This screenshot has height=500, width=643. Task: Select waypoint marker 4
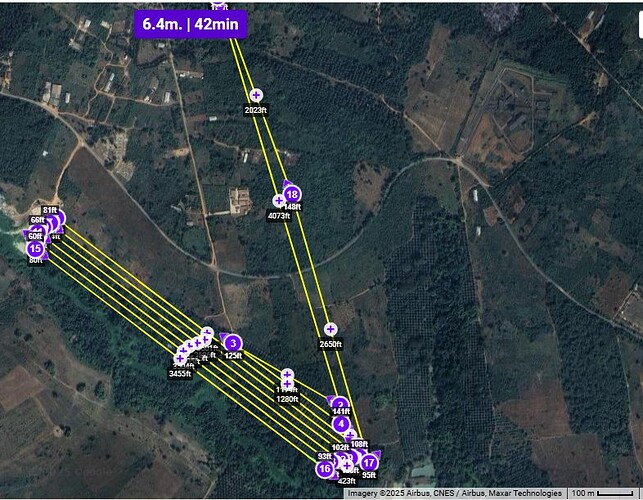click(341, 423)
